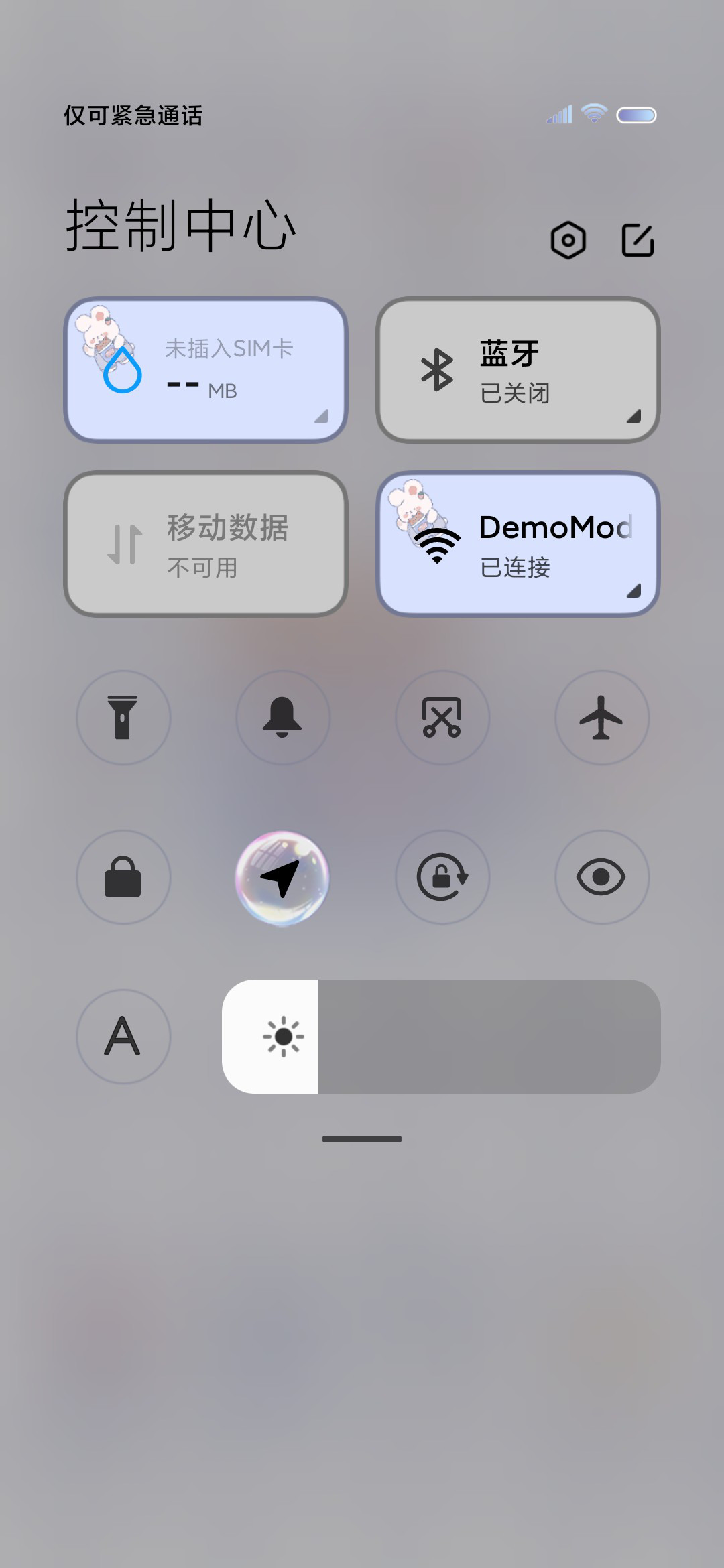The height and width of the screenshot is (1568, 724).
Task: Open the SIM data usage tile
Action: coord(206,370)
